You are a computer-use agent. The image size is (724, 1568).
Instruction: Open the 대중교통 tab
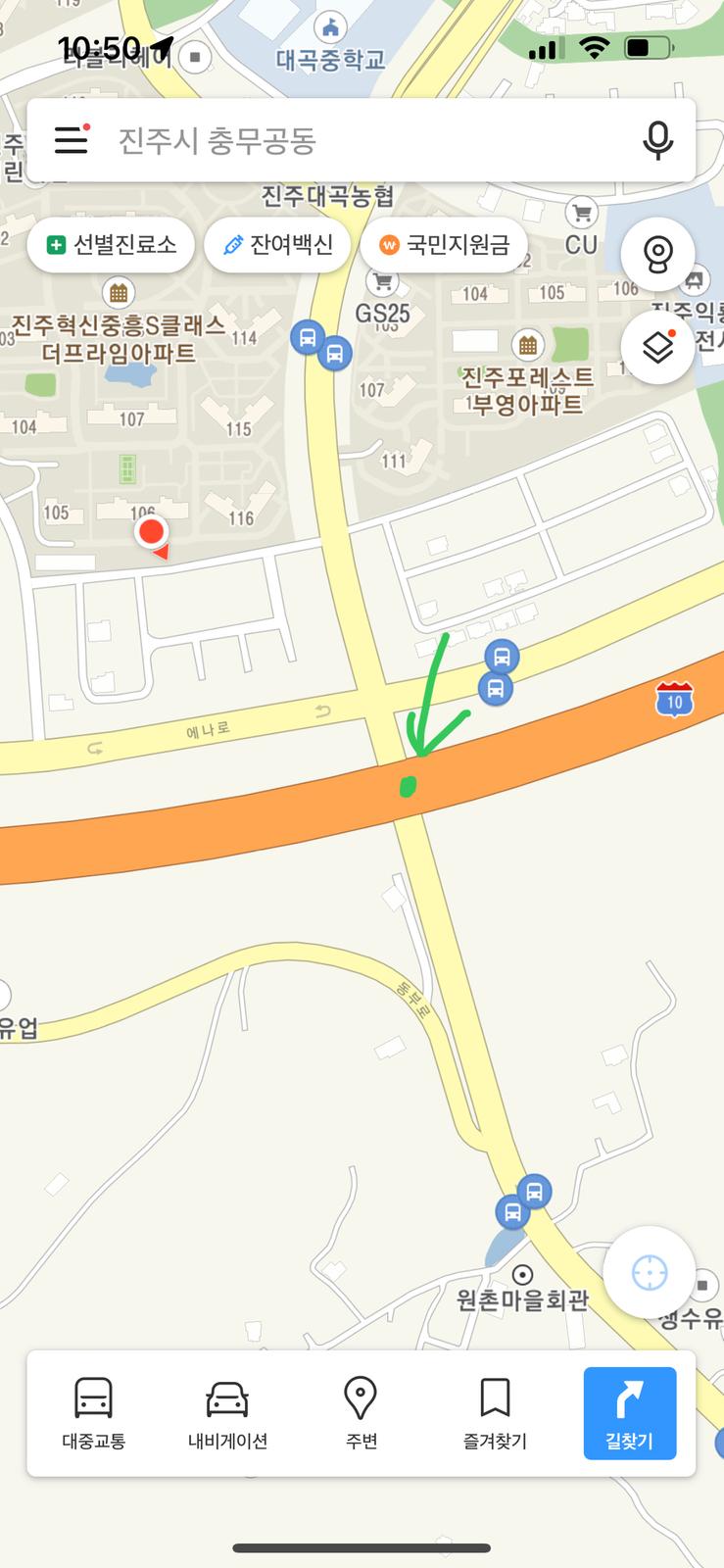point(94,1413)
